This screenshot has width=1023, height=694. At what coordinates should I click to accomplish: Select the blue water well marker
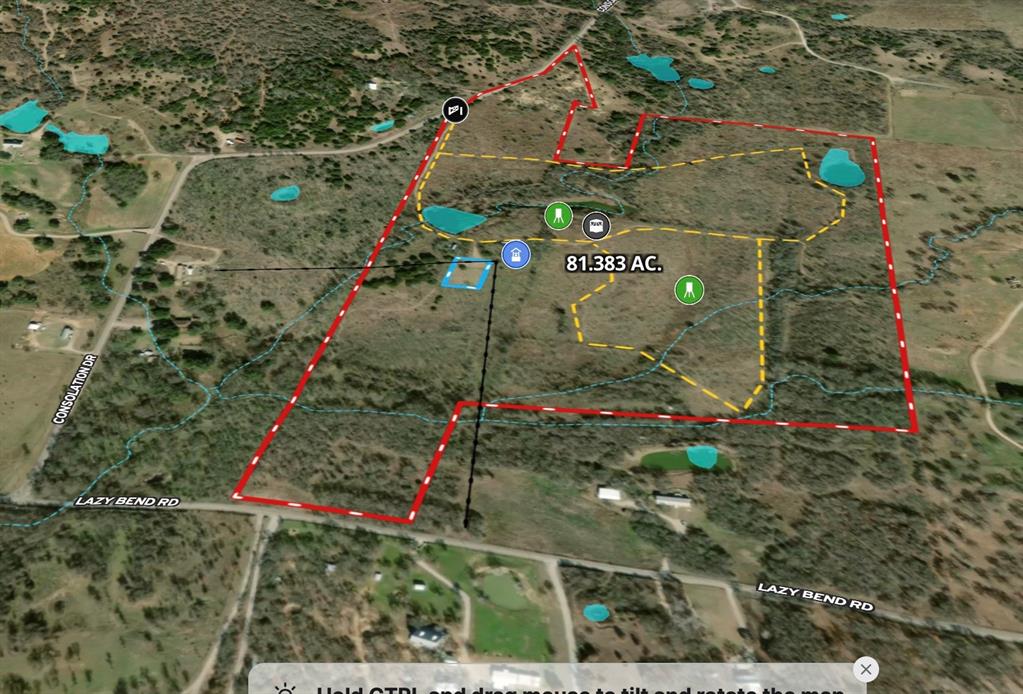click(x=514, y=255)
